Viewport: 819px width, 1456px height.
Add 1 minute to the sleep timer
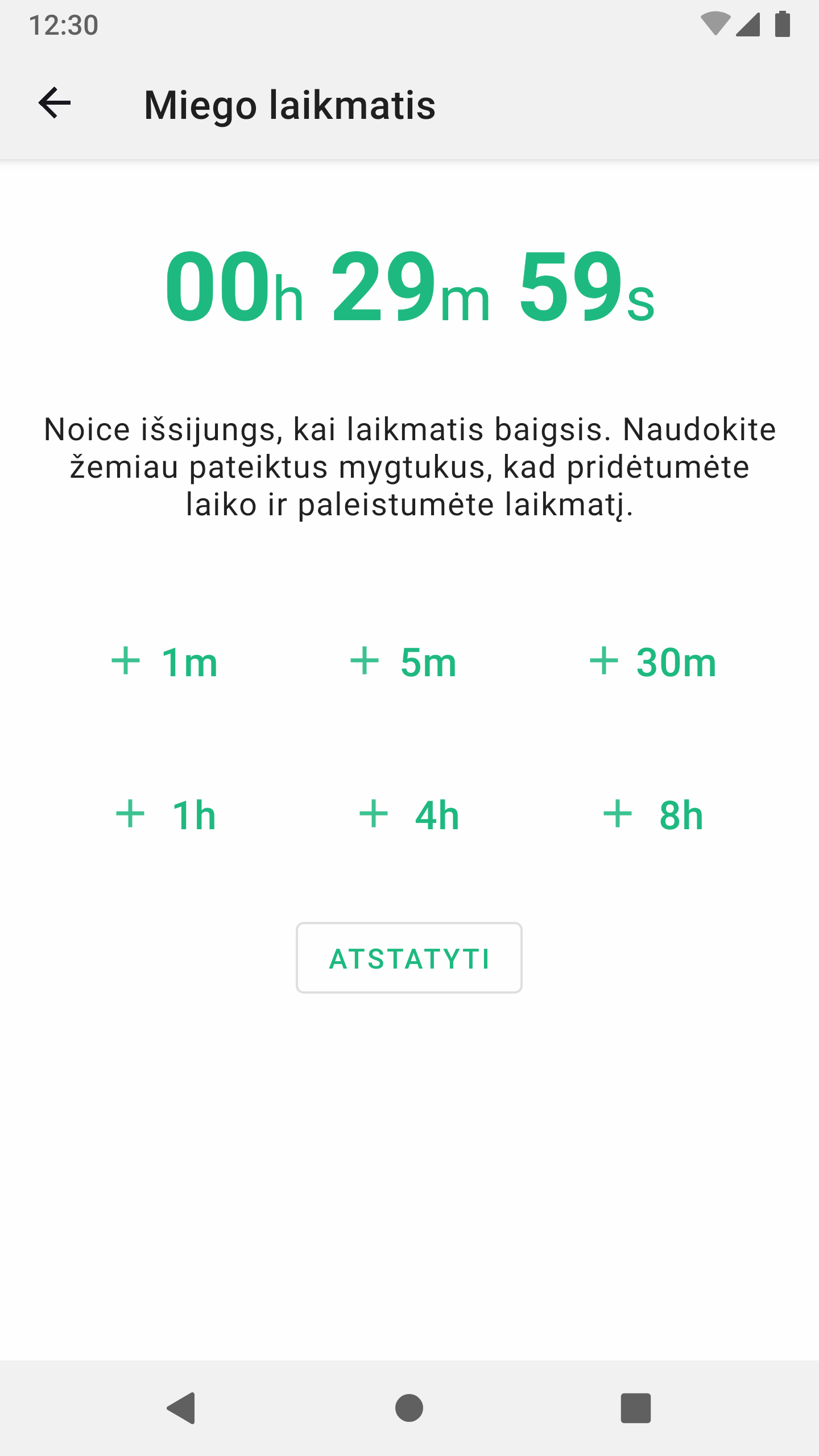coord(165,663)
